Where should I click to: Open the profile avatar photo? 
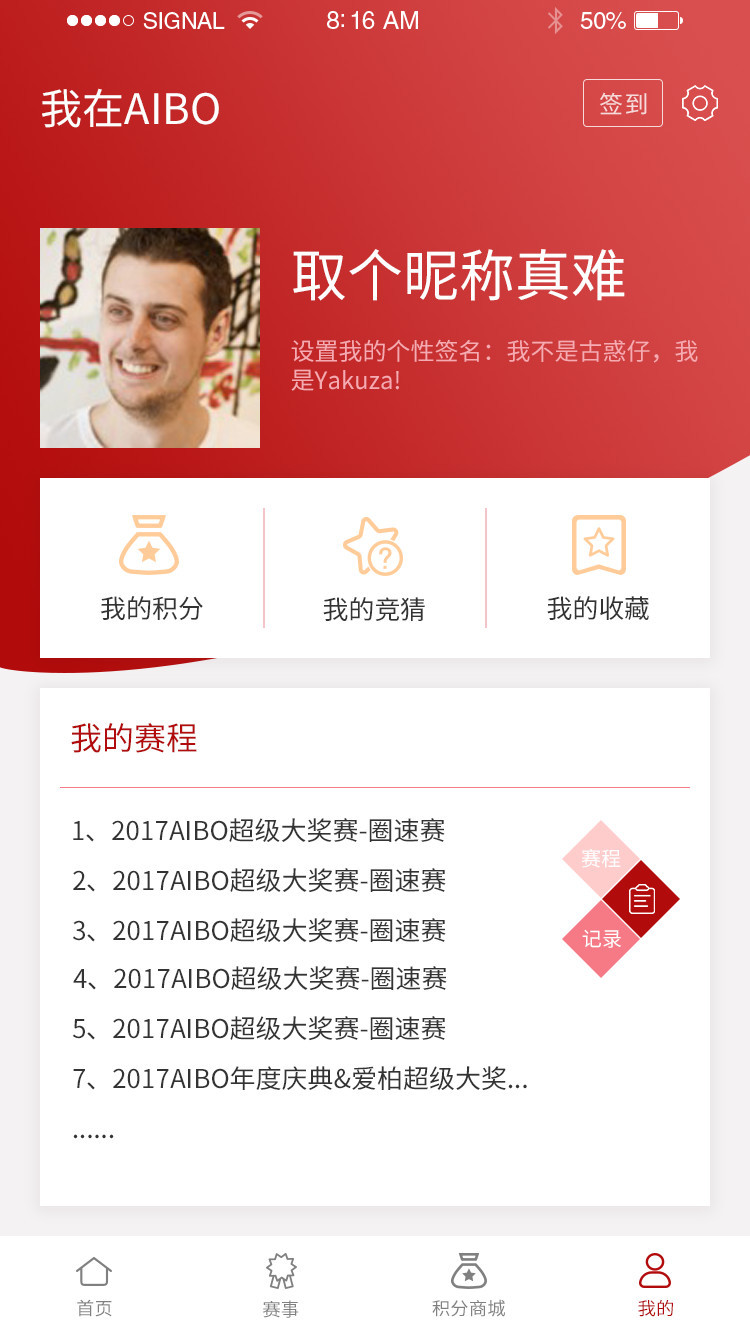[150, 338]
